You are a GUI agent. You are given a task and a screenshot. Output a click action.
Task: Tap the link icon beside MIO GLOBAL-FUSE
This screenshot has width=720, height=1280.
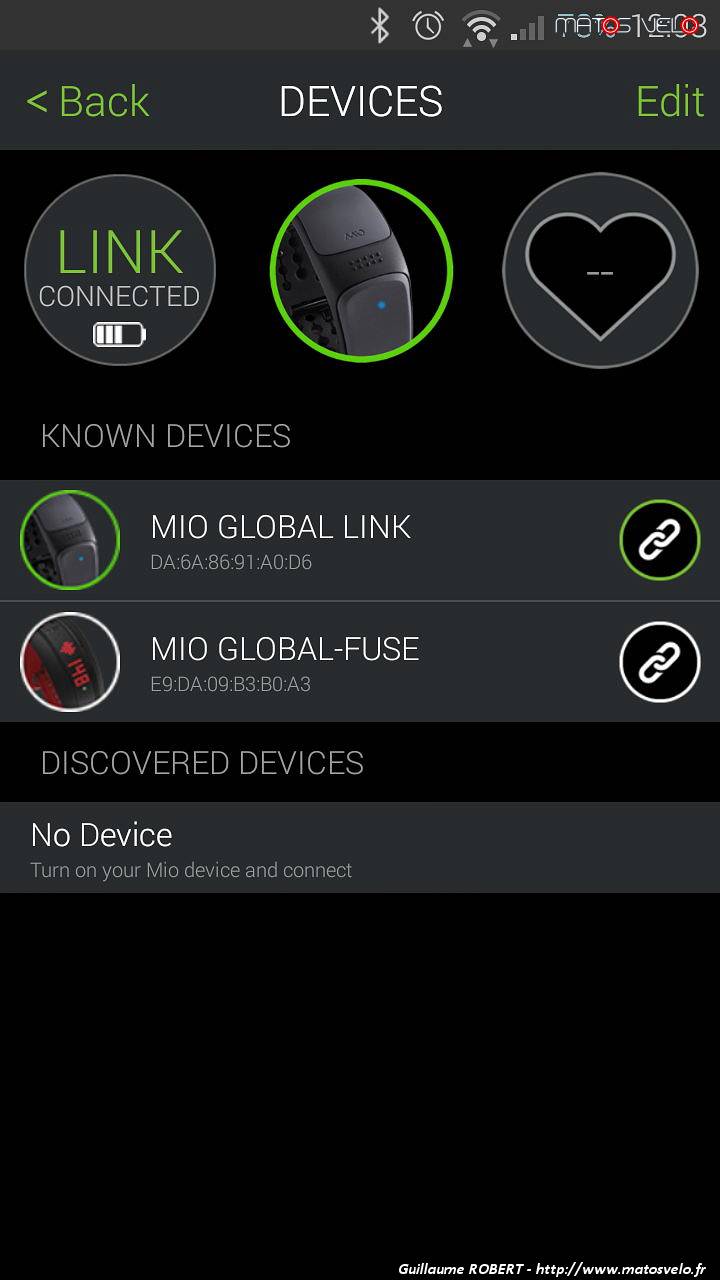[x=660, y=662]
